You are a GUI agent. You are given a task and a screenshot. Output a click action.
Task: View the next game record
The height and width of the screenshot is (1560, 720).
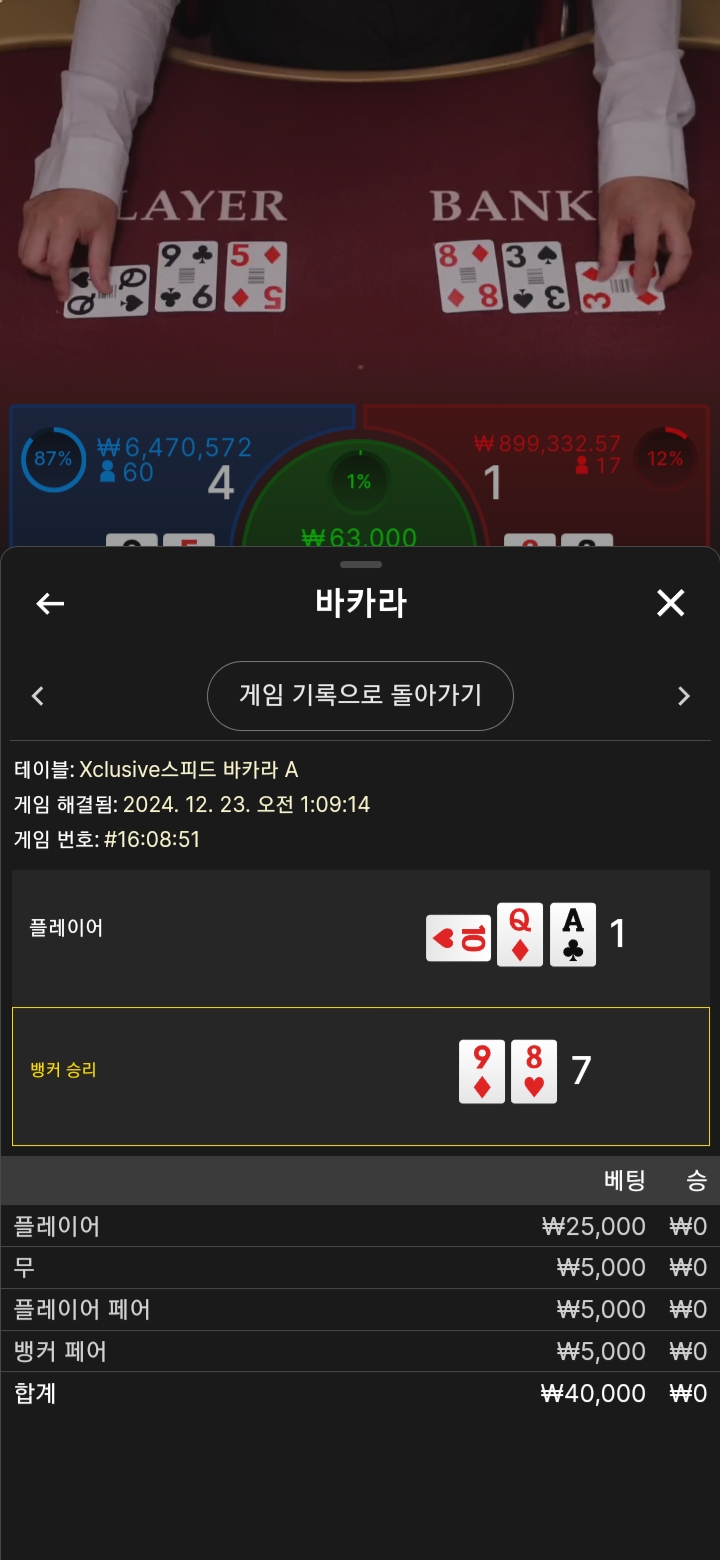pos(684,696)
